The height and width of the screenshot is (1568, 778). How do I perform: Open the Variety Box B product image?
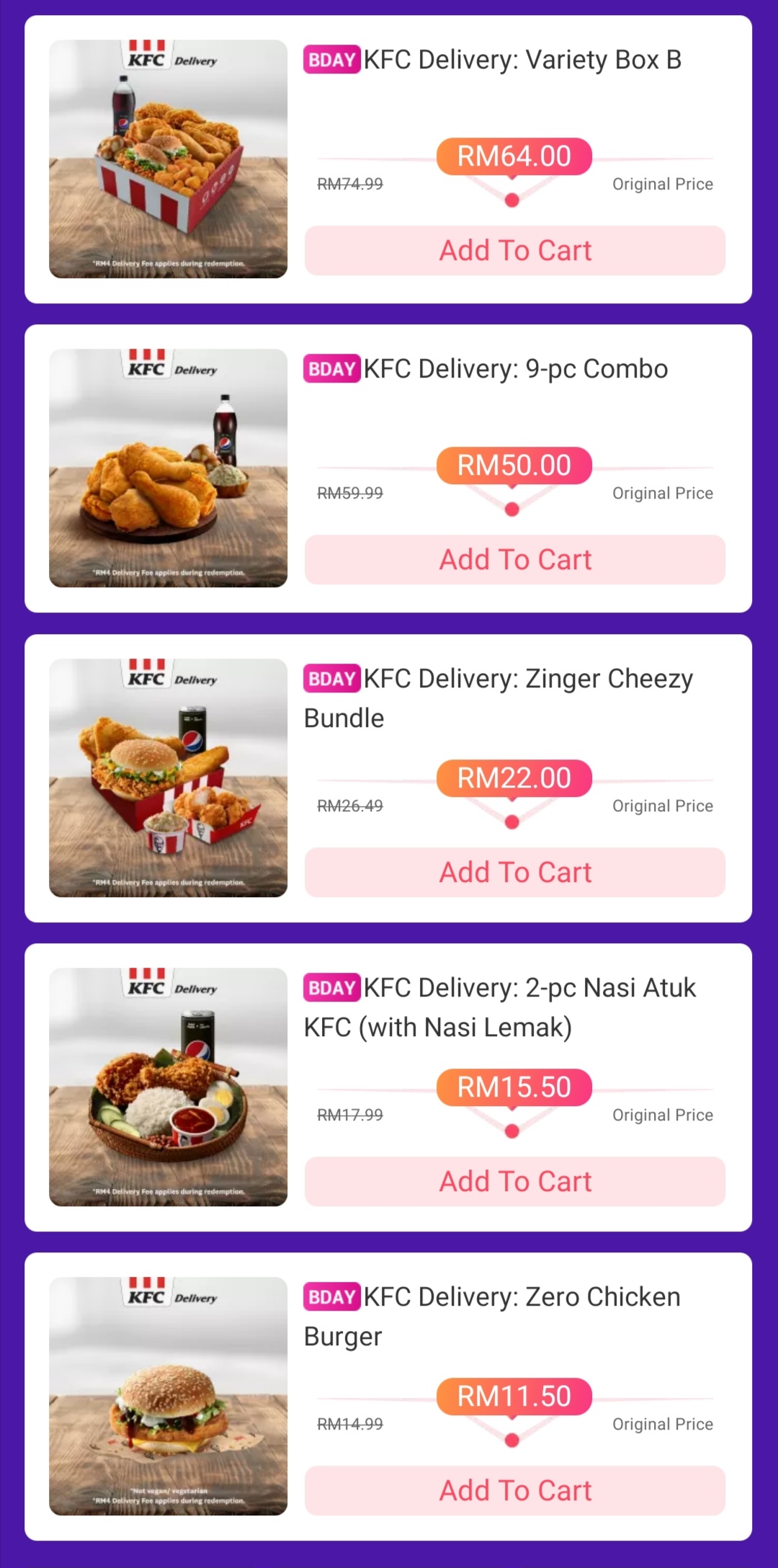point(168,159)
